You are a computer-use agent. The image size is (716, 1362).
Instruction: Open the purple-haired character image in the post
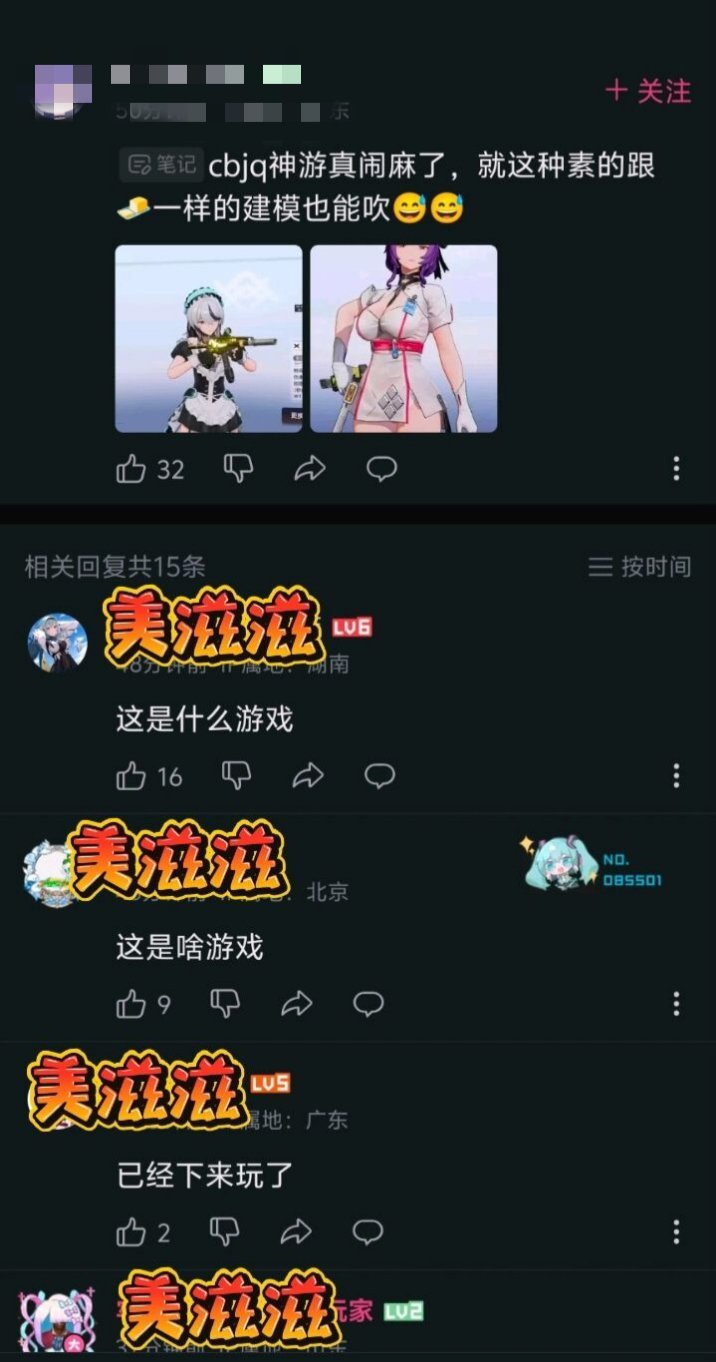click(x=403, y=338)
